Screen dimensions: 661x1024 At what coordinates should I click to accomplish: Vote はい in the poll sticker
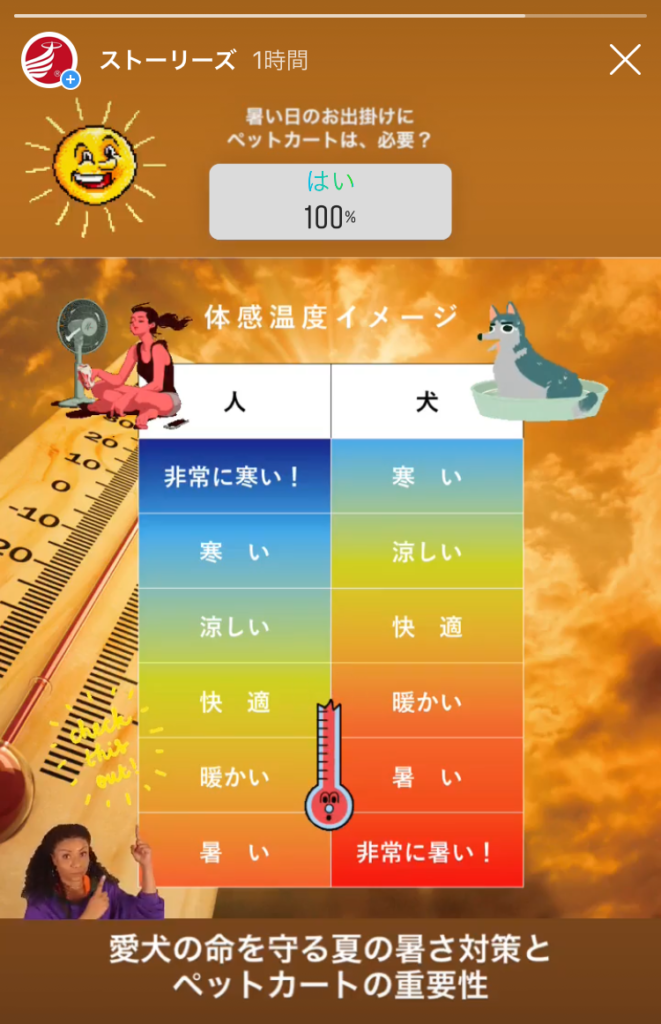pos(330,201)
